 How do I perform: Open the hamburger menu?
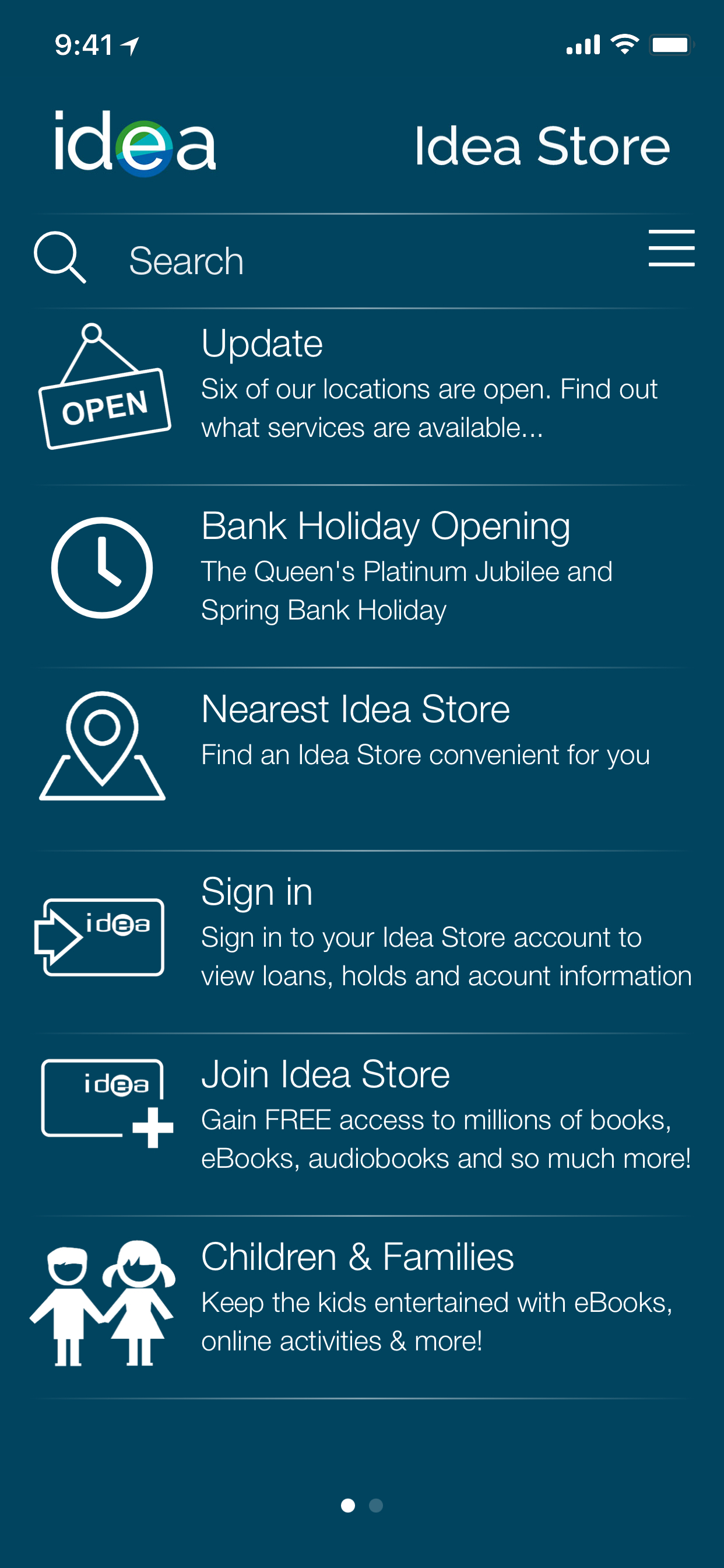point(671,249)
